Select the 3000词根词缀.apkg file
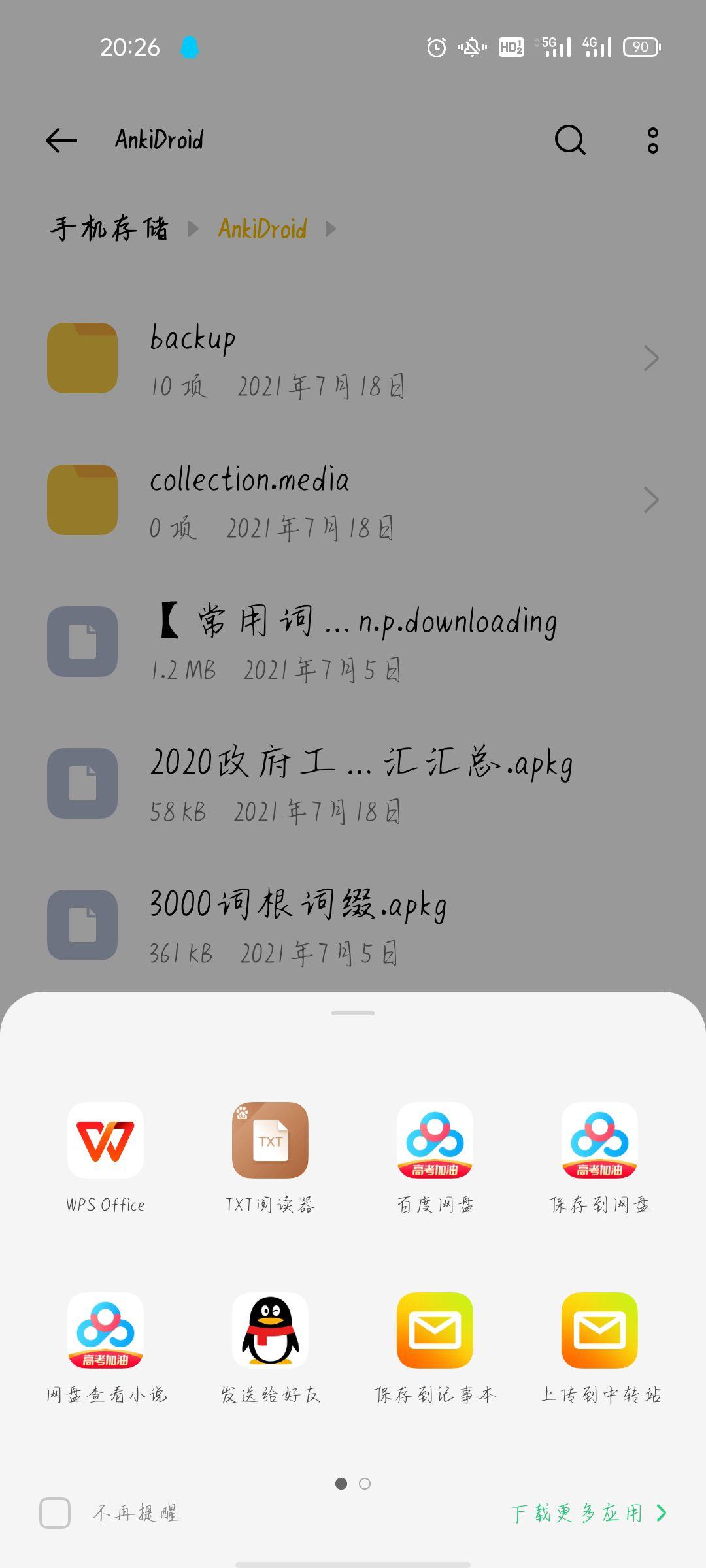 353,925
